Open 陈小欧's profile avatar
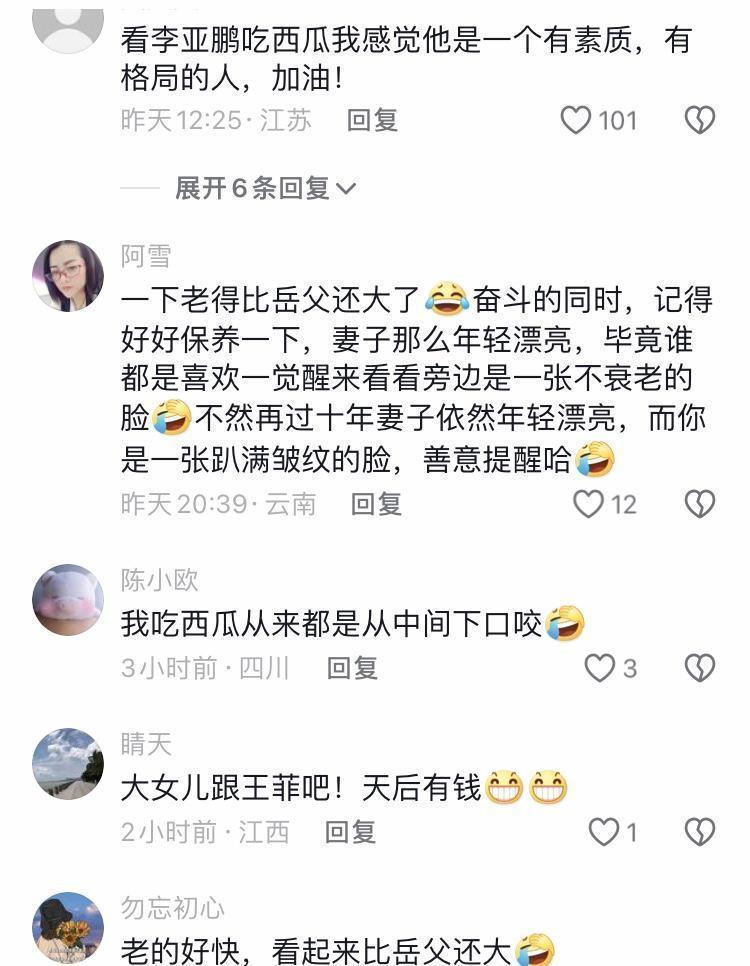Screen dimensions: 750x966 click(68, 600)
